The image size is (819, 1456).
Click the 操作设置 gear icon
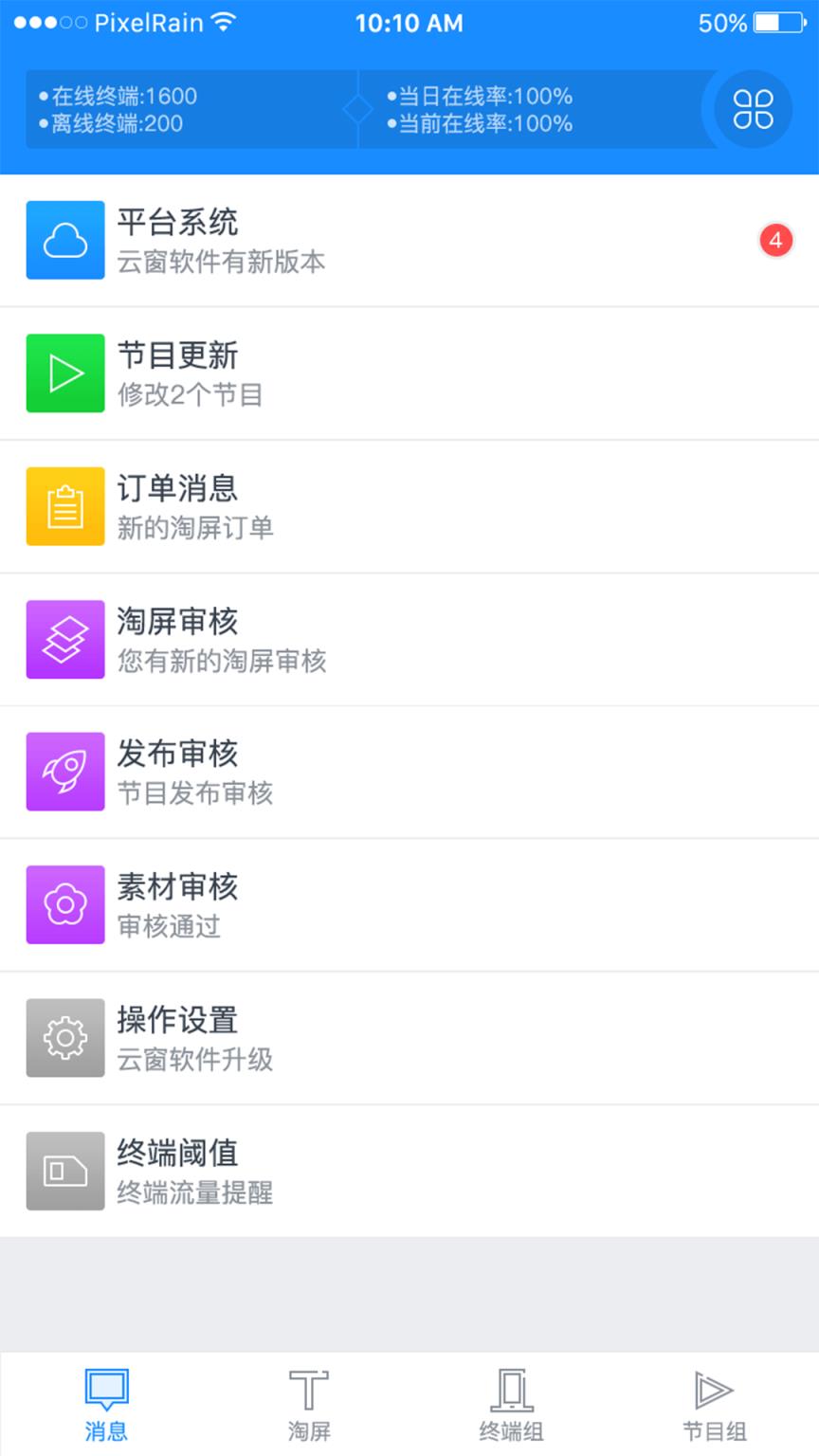click(x=64, y=1038)
